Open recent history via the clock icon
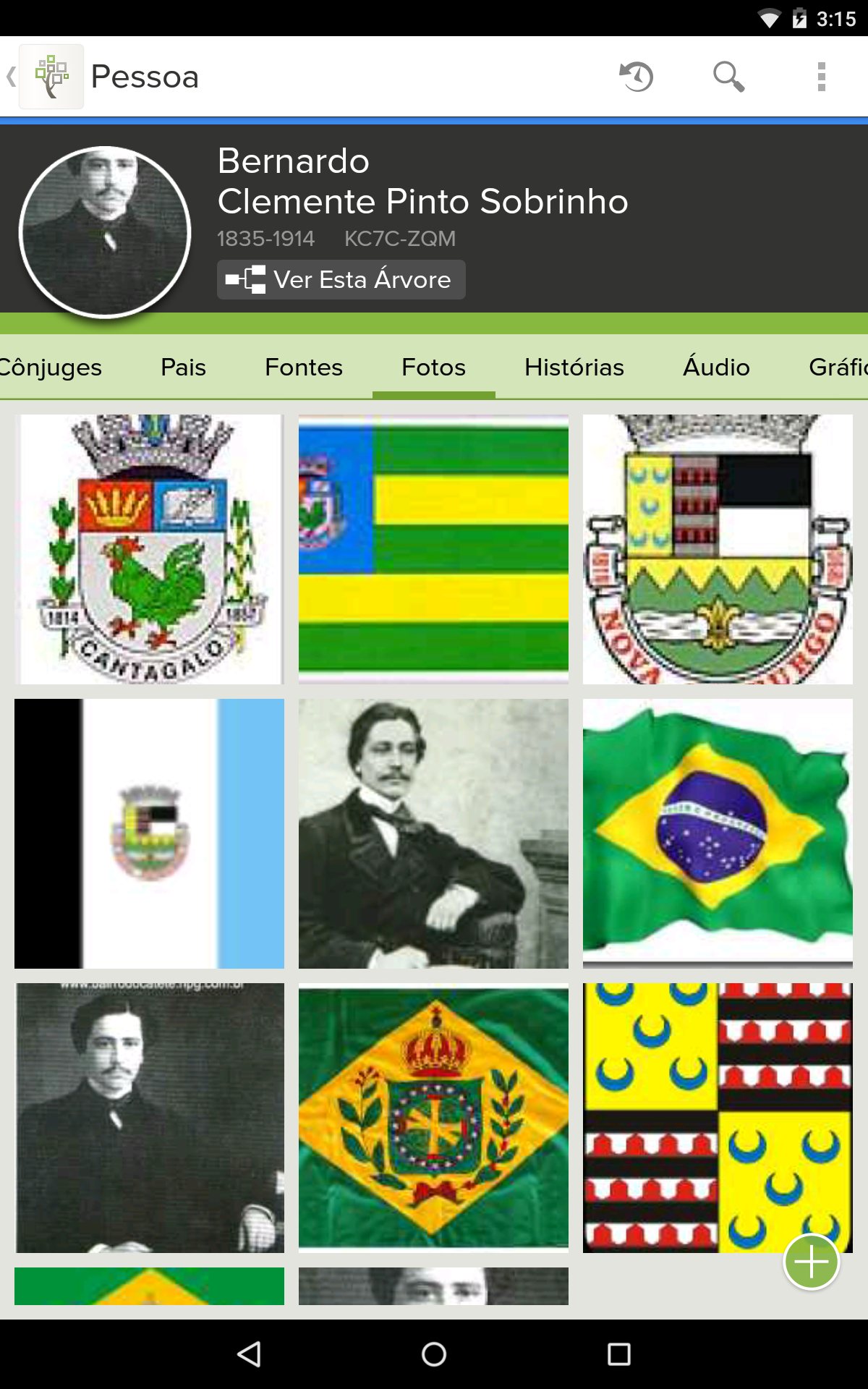Screen dimensions: 868x1389 pyautogui.click(x=637, y=77)
